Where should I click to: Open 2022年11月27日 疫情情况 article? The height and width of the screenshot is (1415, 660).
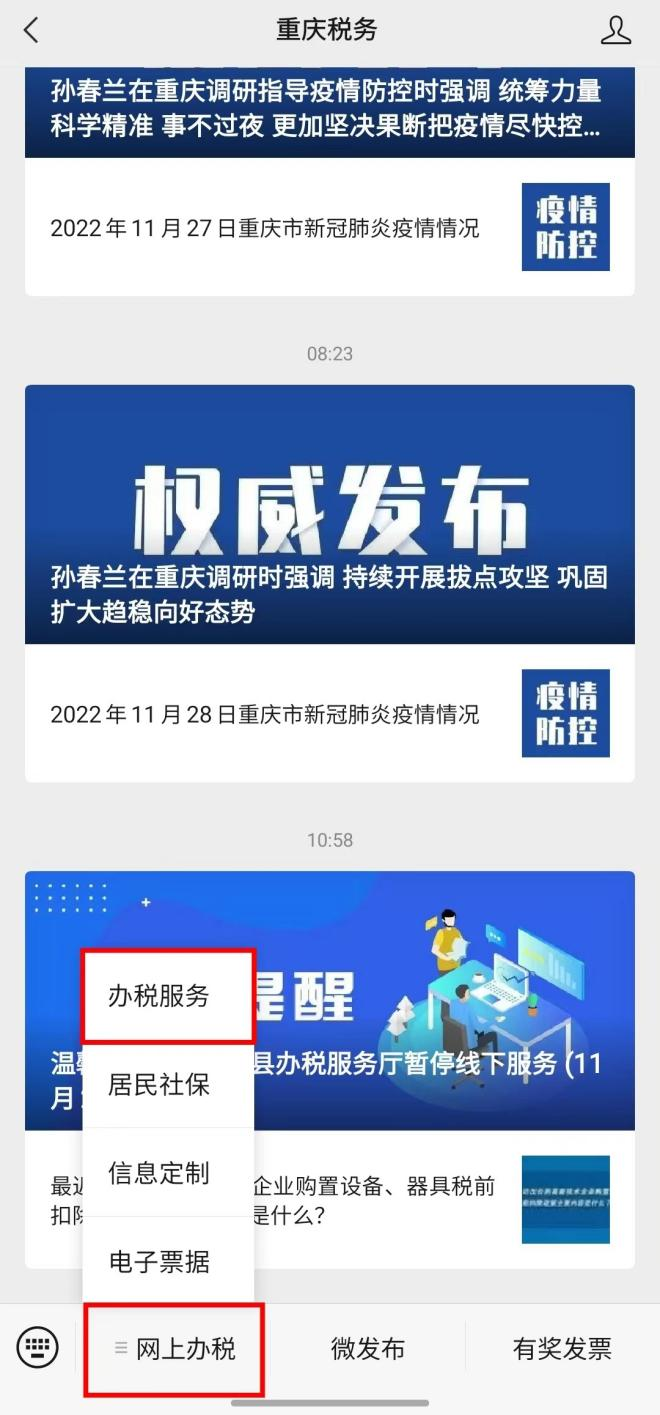[330, 228]
